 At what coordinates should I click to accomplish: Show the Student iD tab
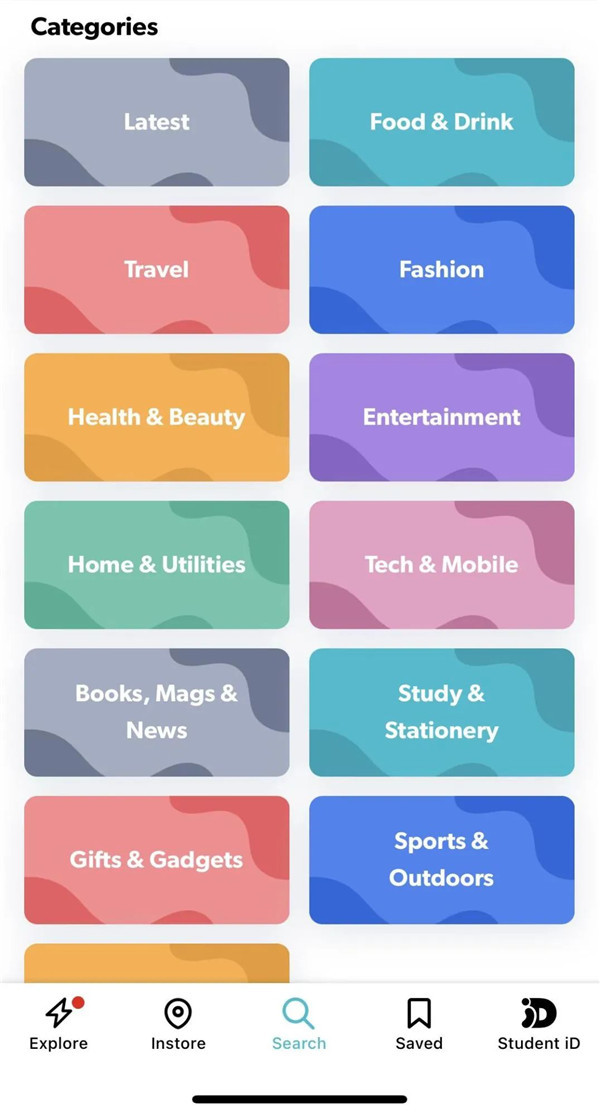click(x=539, y=1024)
